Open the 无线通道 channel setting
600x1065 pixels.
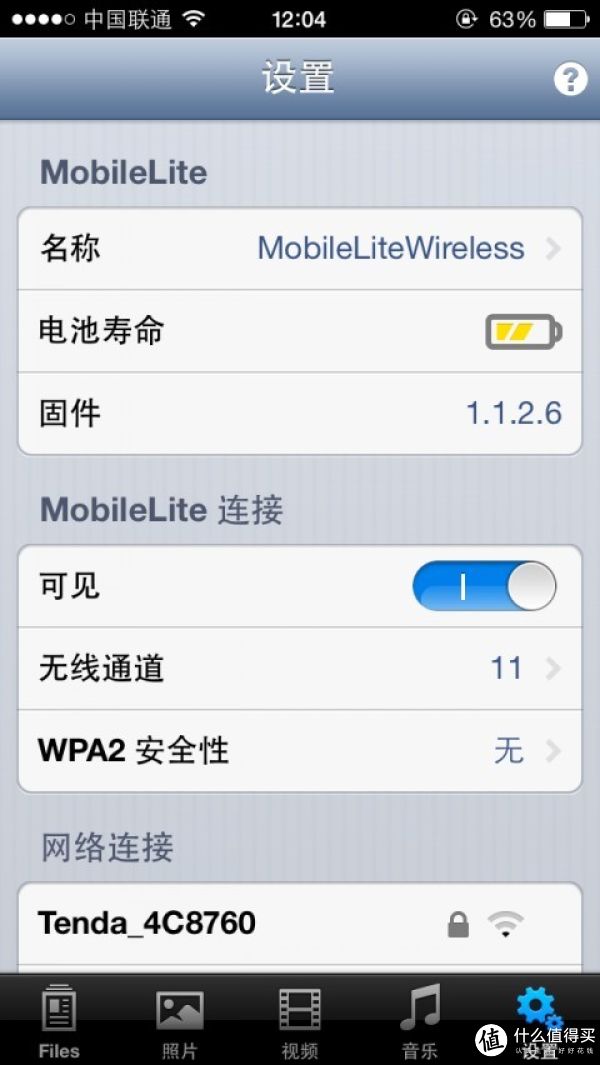pos(300,668)
